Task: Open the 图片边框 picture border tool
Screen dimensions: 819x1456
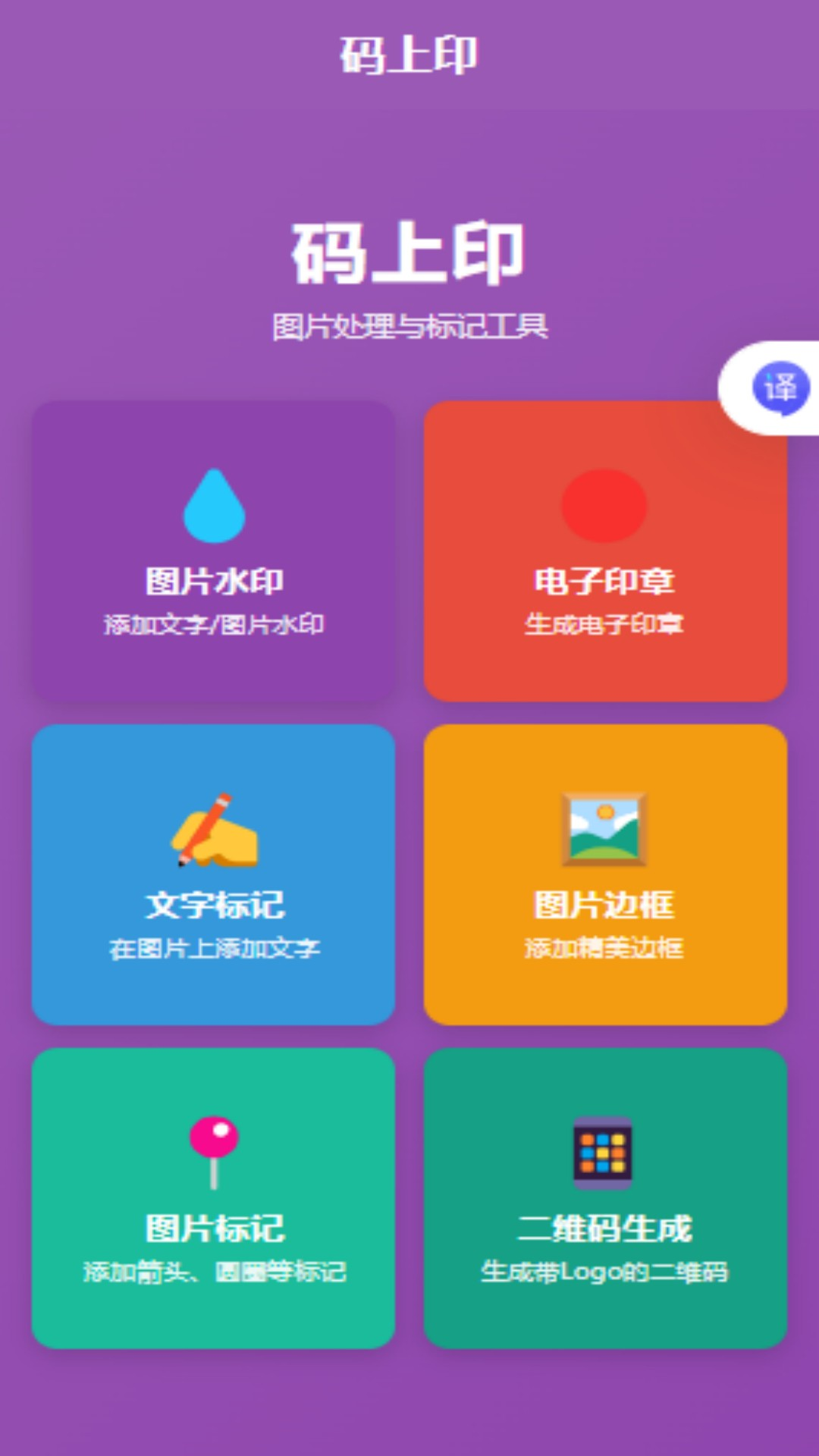Action: click(x=604, y=874)
